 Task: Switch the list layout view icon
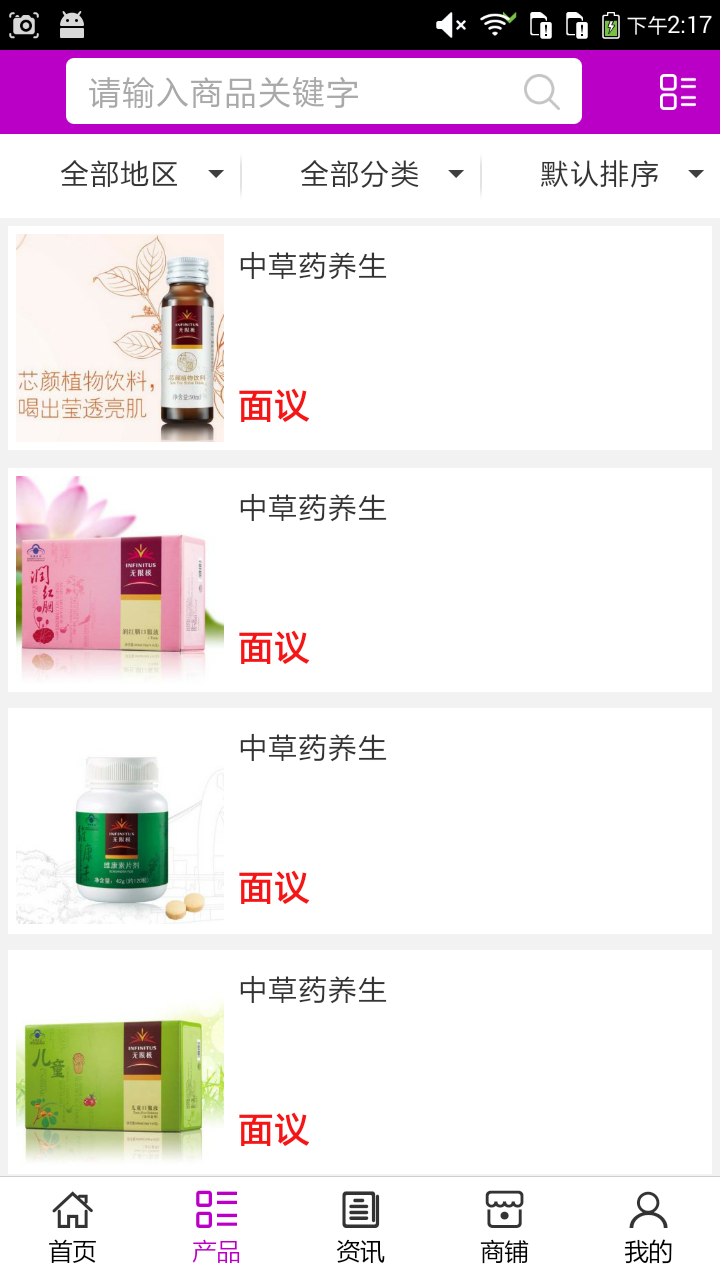click(677, 92)
